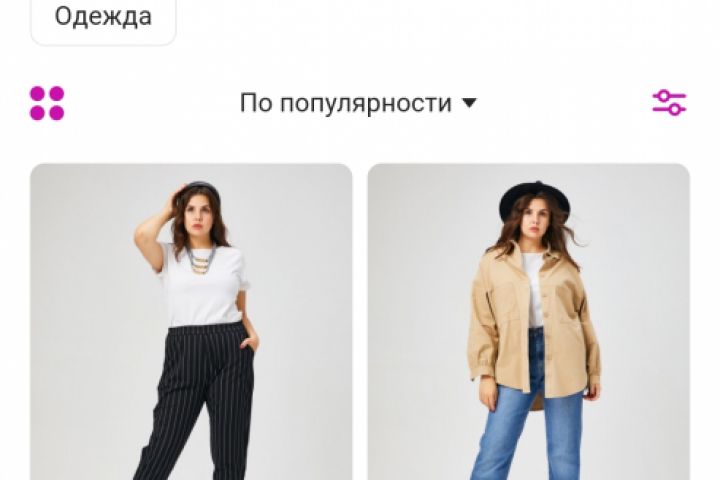Open the striped black trousers product card

pos(191,322)
